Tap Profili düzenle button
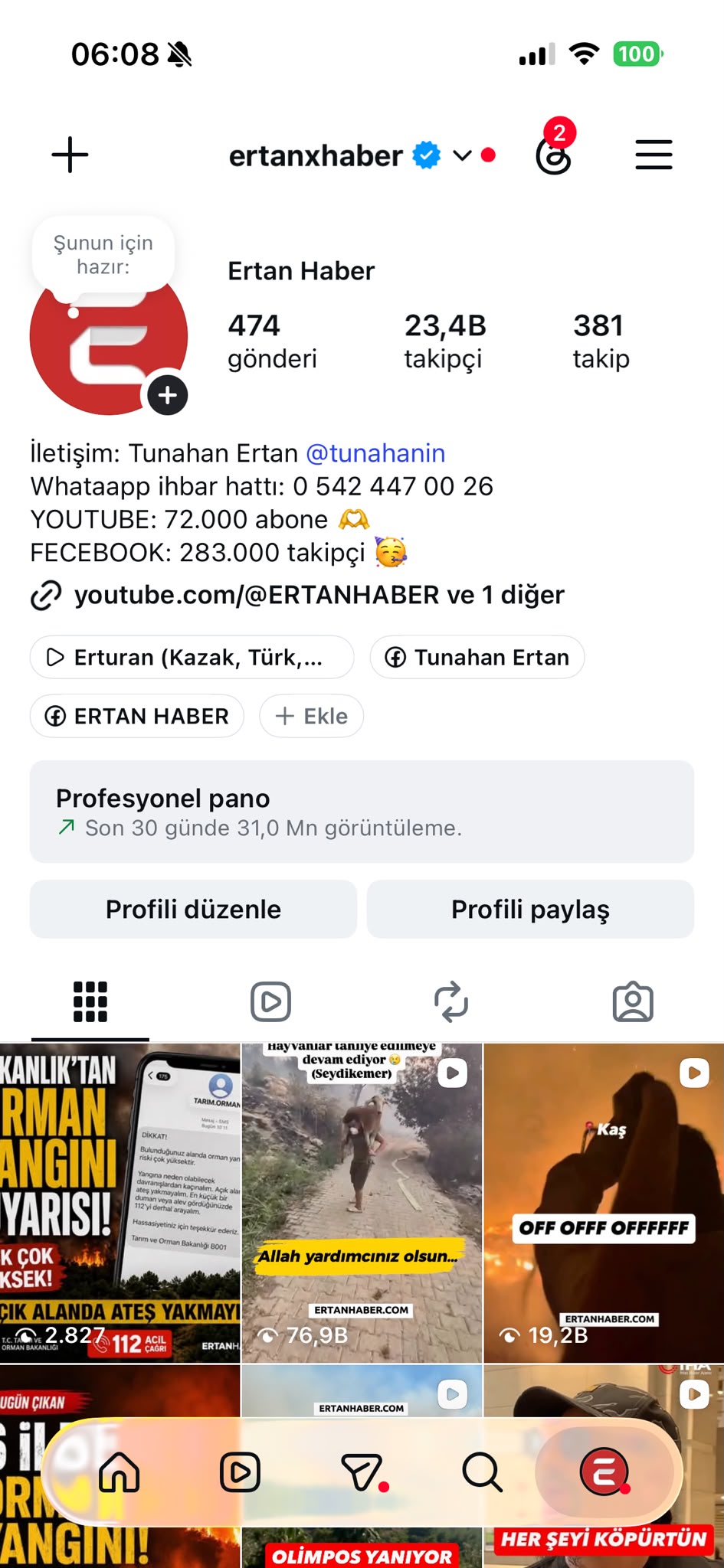724x1568 pixels. tap(193, 909)
